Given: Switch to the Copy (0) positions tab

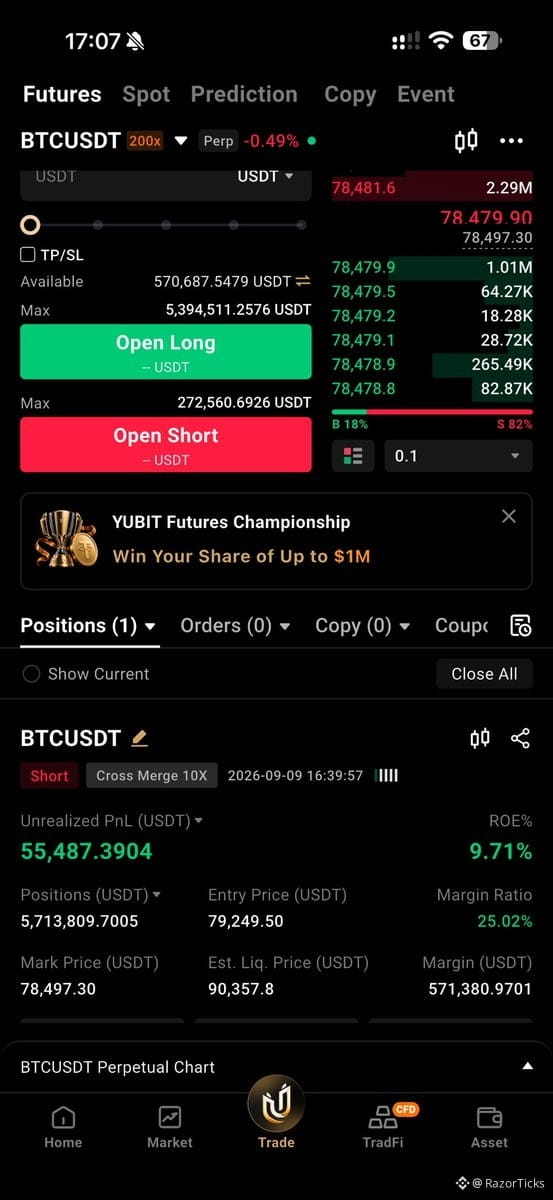Looking at the screenshot, I should 362,625.
